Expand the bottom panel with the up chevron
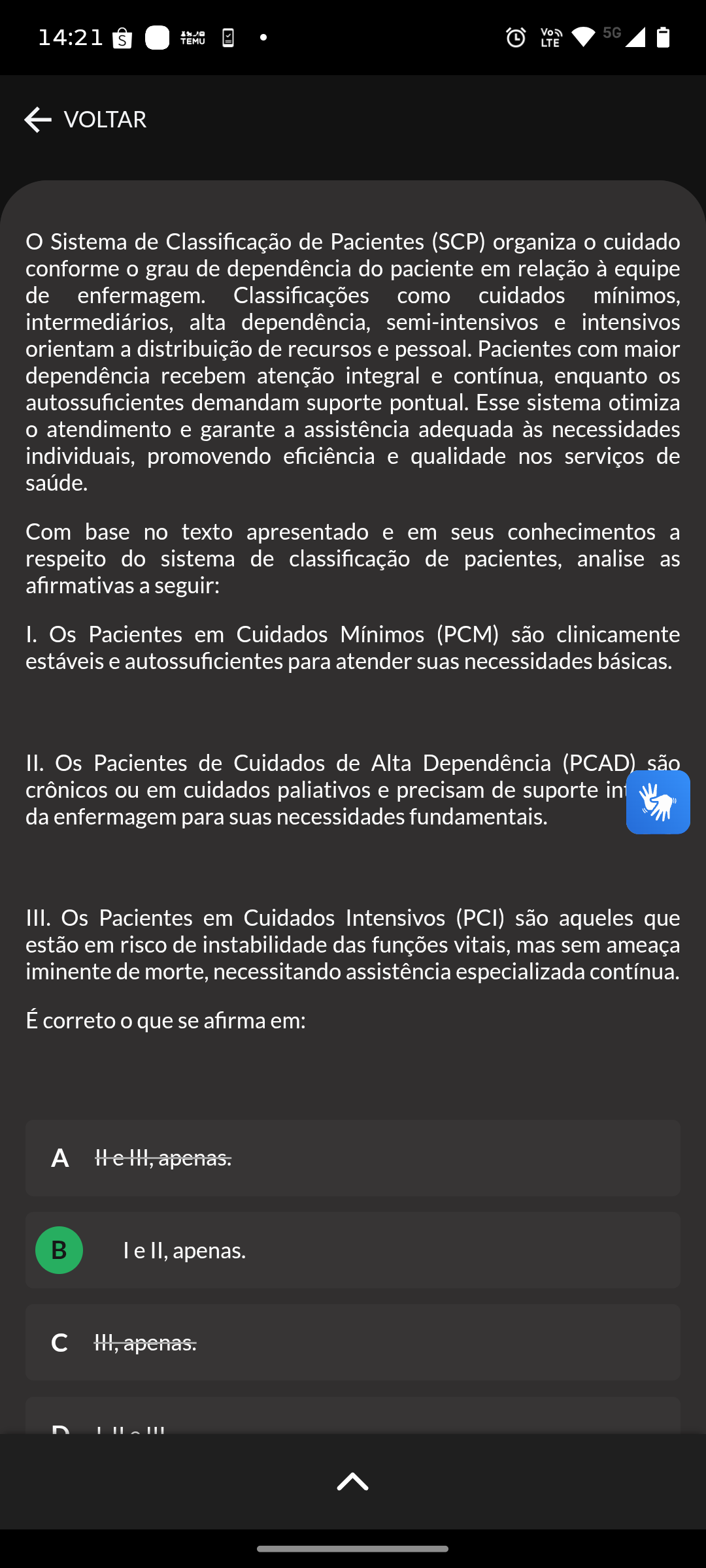The width and height of the screenshot is (706, 1568). (x=353, y=1481)
